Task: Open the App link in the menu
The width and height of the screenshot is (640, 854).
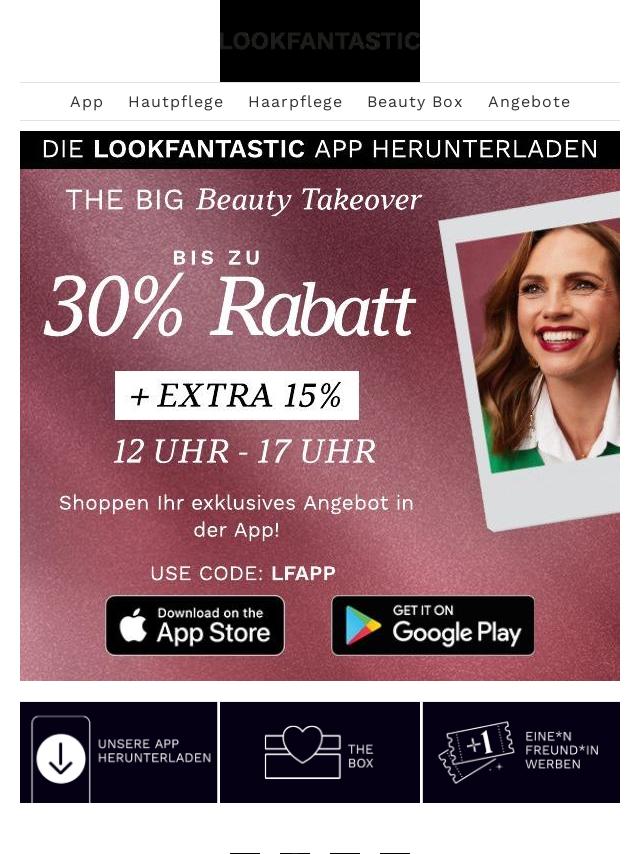Action: [87, 102]
